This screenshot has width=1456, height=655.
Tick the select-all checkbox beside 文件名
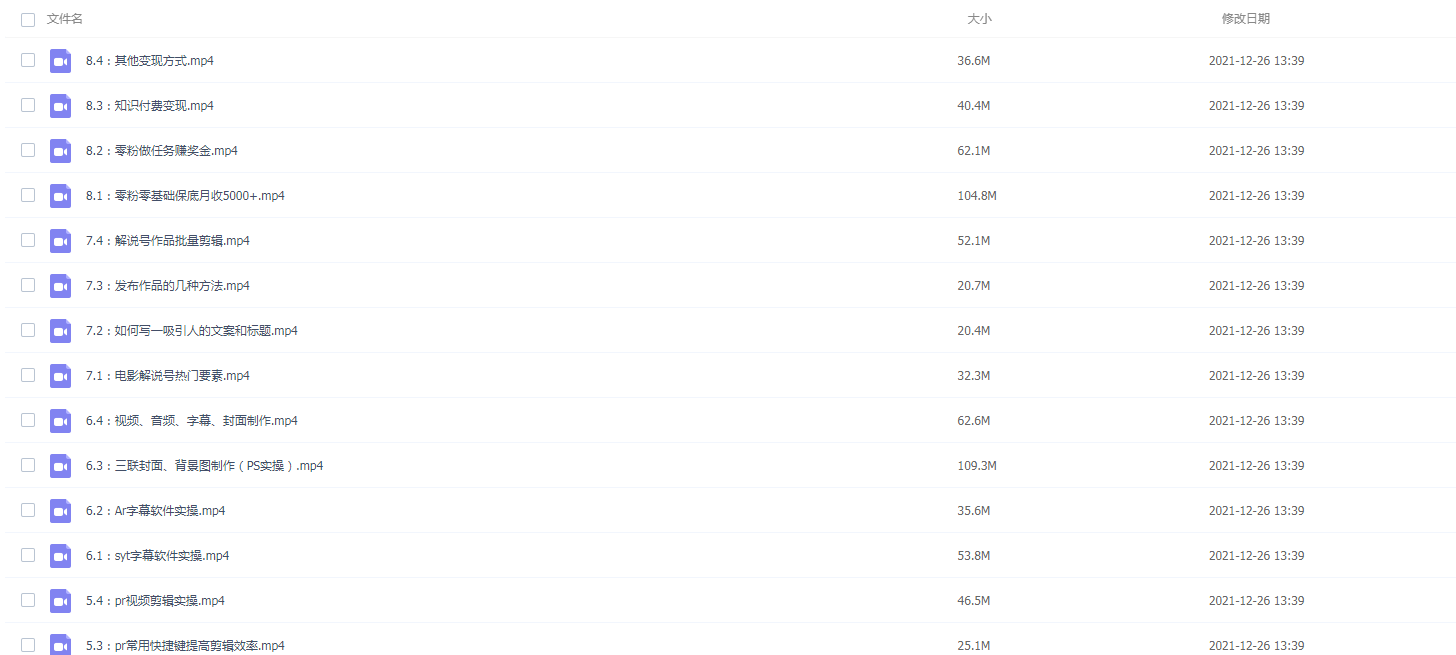[x=28, y=19]
